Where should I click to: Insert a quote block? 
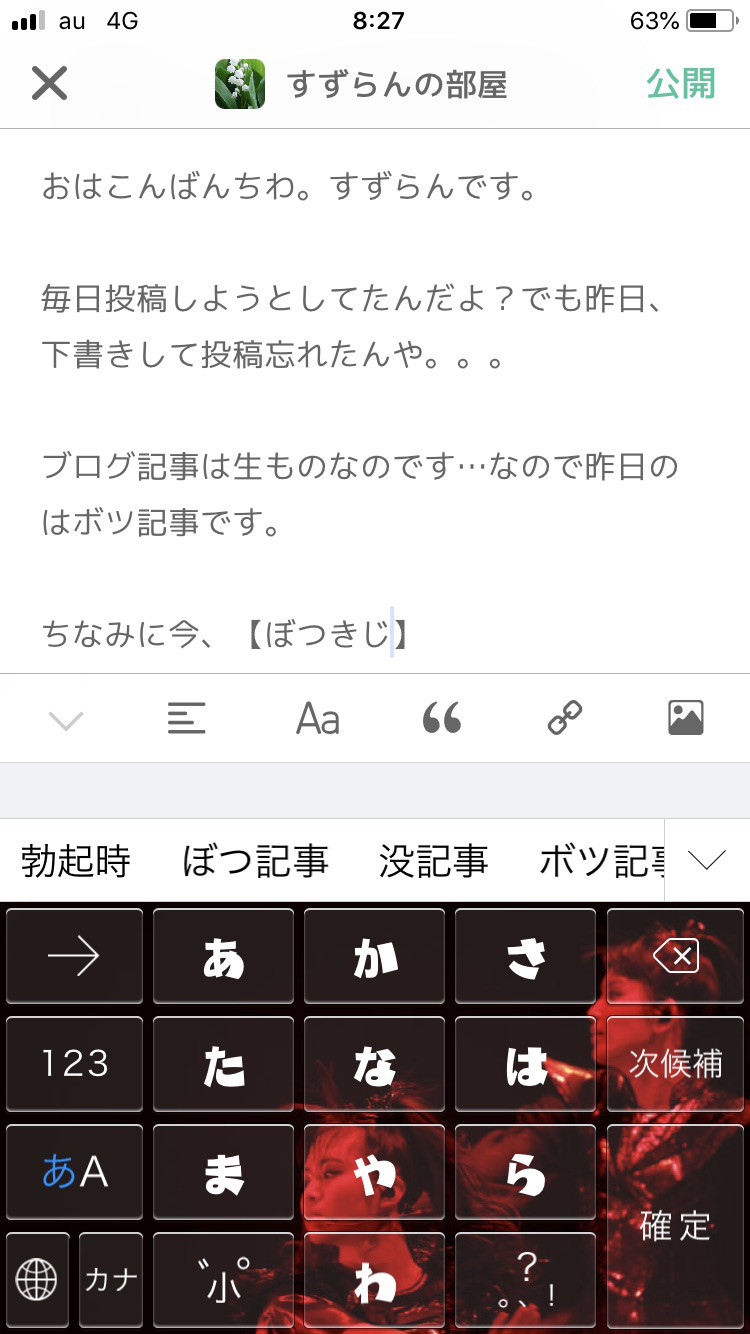click(442, 719)
